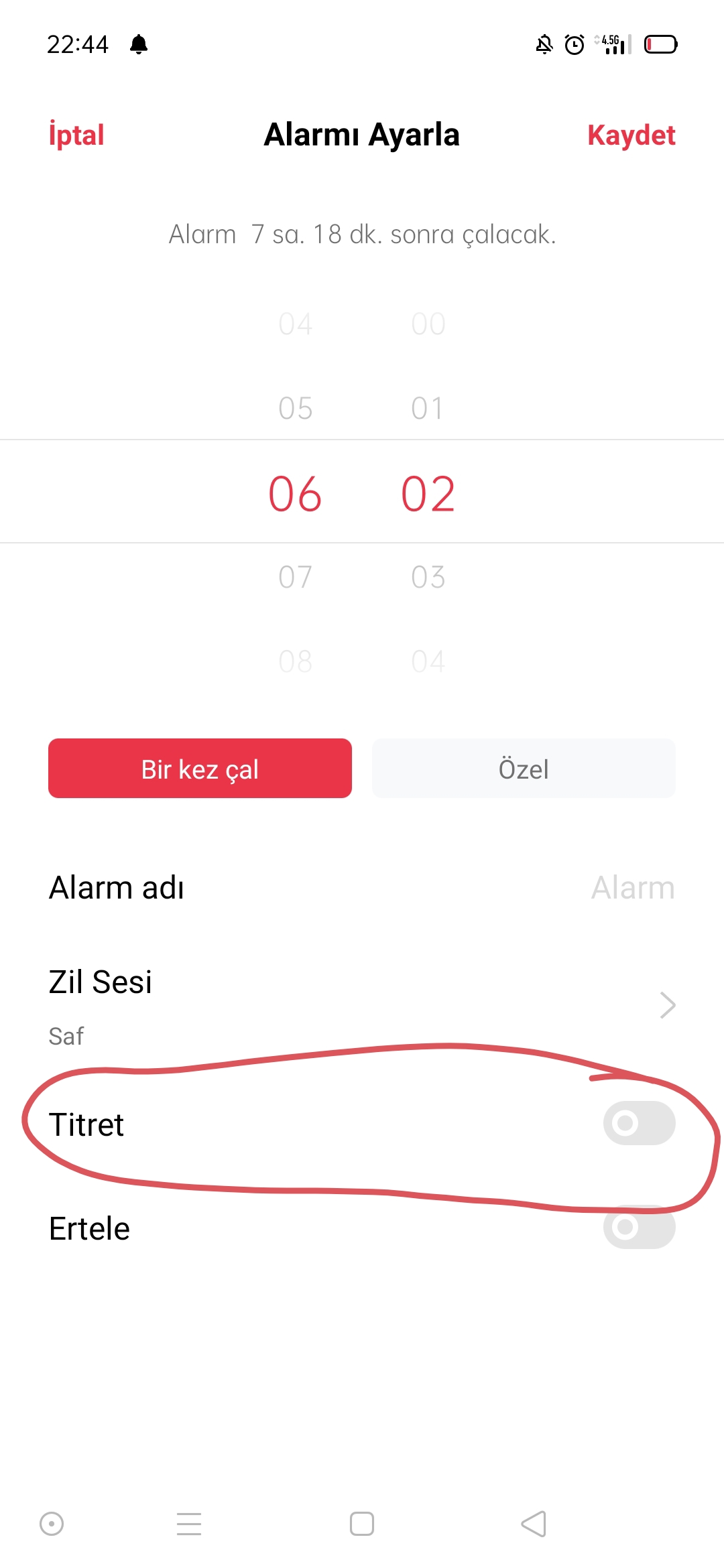Cancel alarm setup with İptal
This screenshot has width=724, height=1568.
(x=76, y=135)
